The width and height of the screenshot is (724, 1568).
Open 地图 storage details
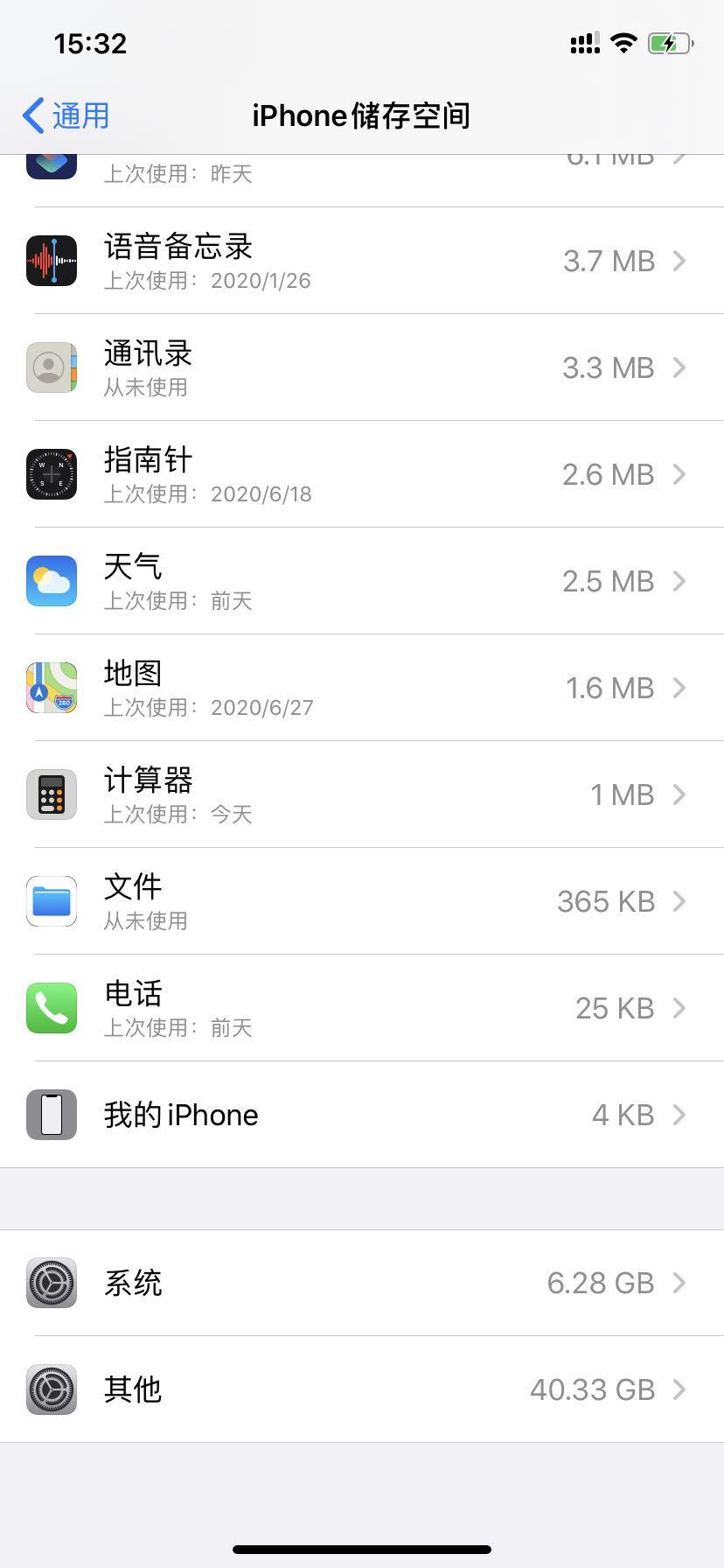(362, 688)
